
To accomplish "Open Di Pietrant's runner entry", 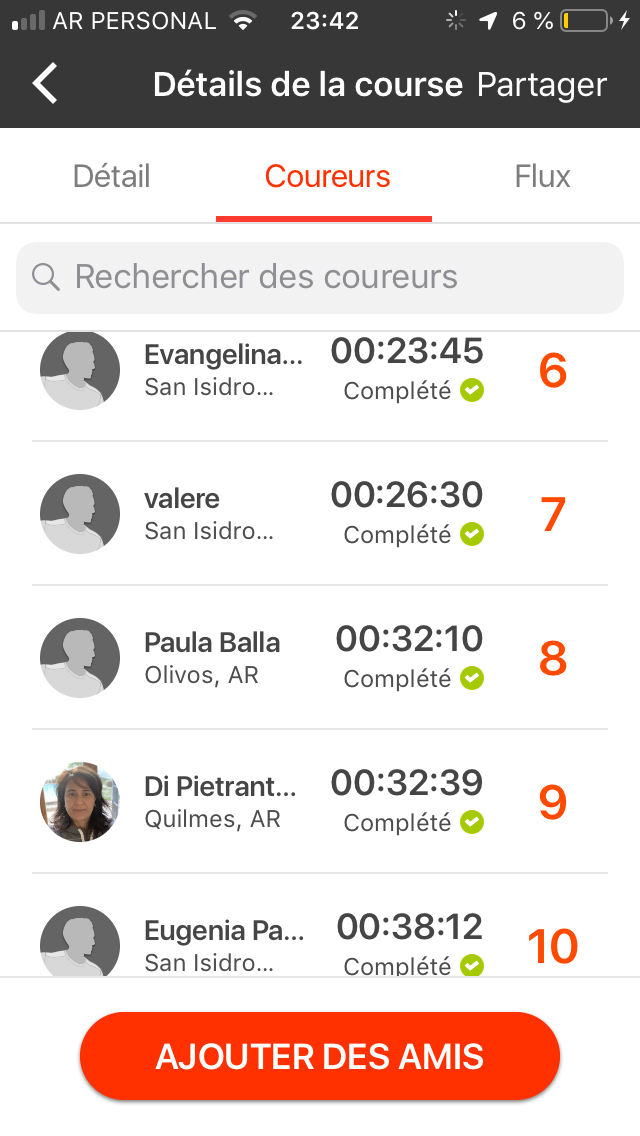I will point(320,801).
